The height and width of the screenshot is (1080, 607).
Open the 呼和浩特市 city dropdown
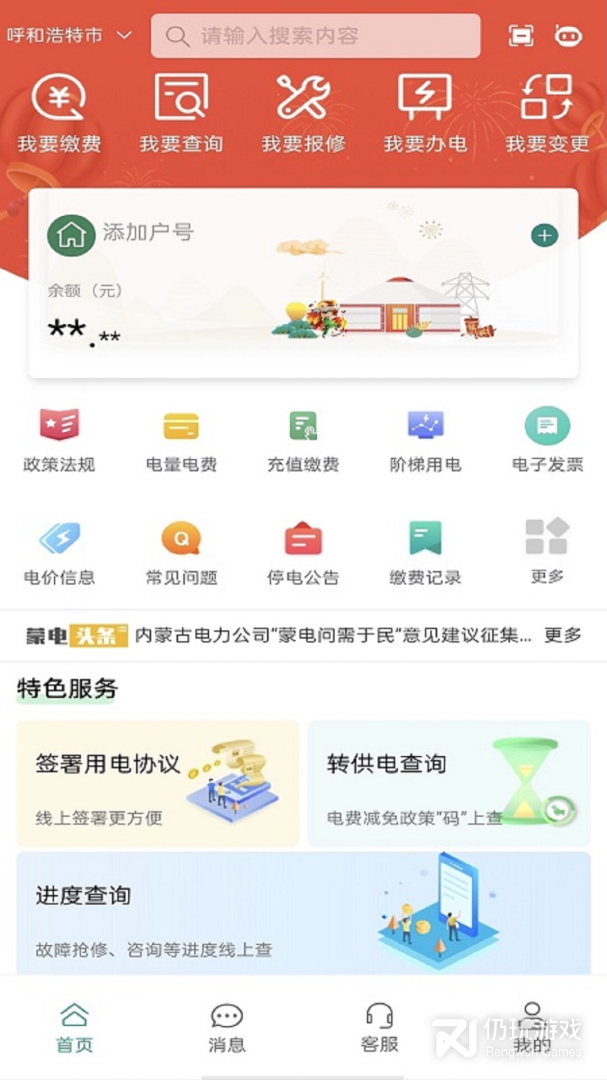(68, 36)
